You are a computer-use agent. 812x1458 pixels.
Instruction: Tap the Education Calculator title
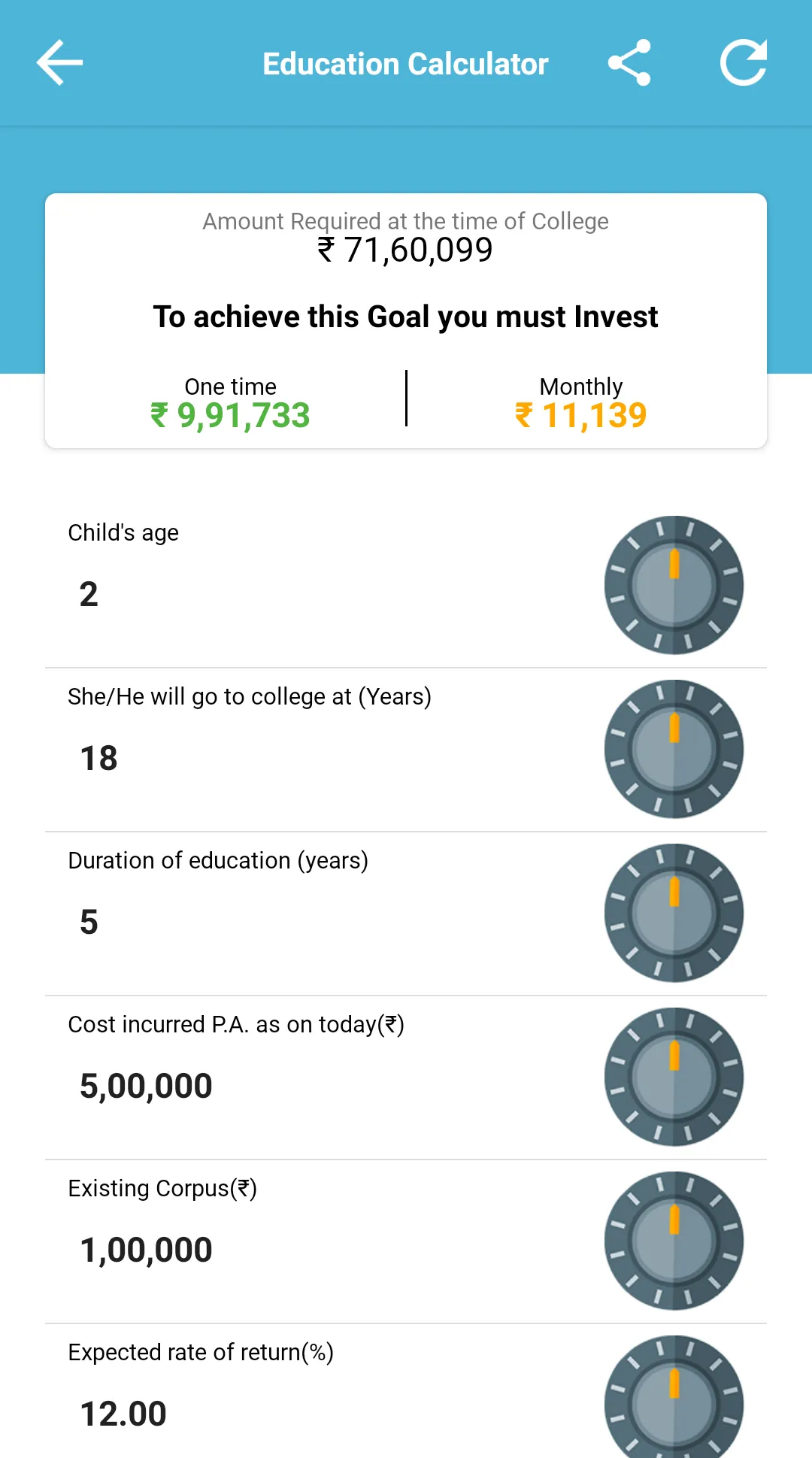[404, 64]
